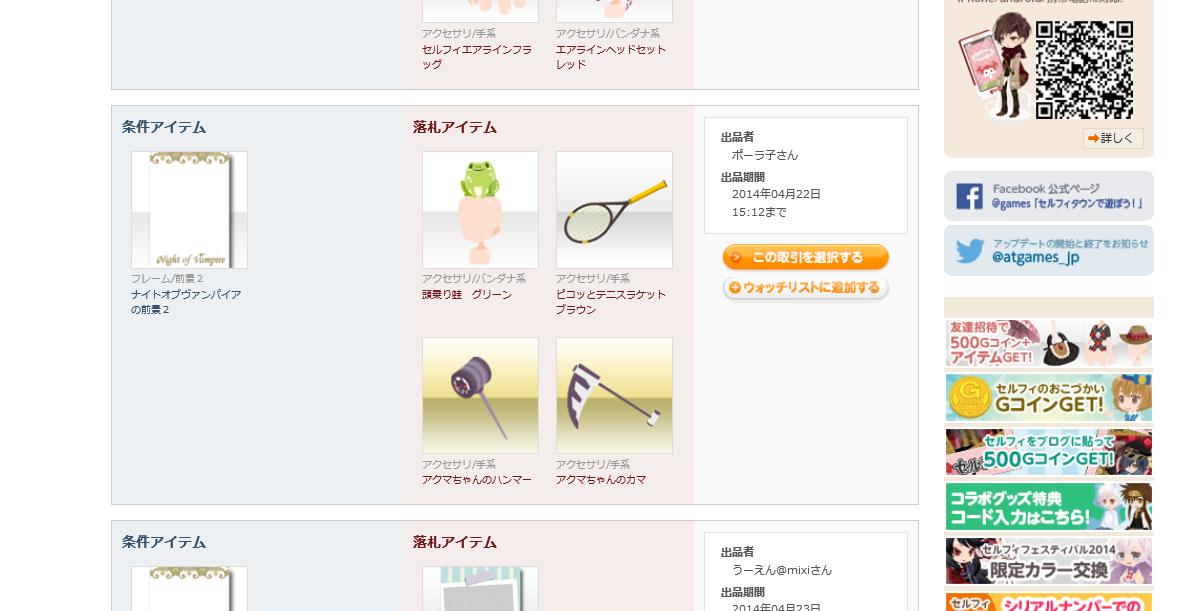Image resolution: width=1197 pixels, height=611 pixels.
Task: Tap ウォッチリストに追加する button
Action: [x=805, y=289]
